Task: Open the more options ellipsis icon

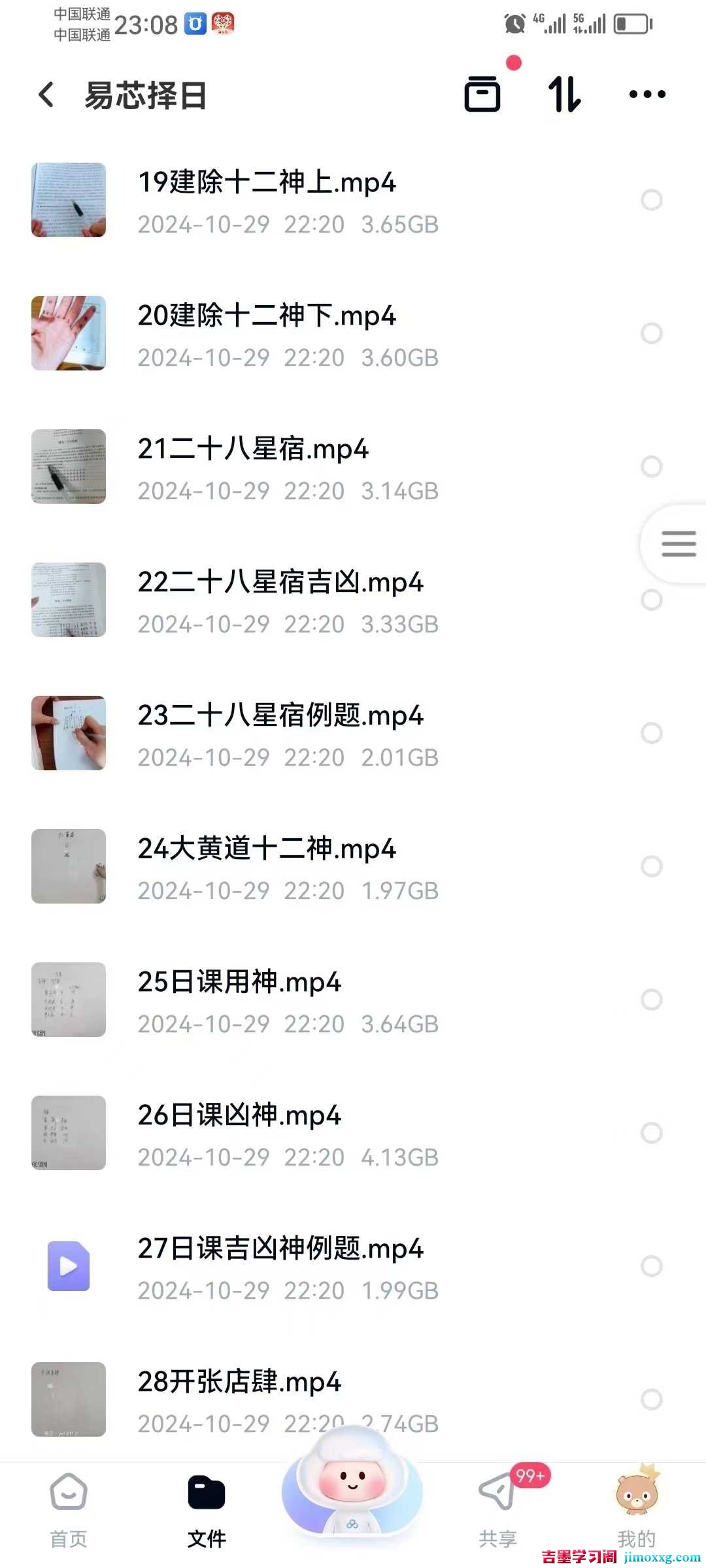Action: click(646, 95)
